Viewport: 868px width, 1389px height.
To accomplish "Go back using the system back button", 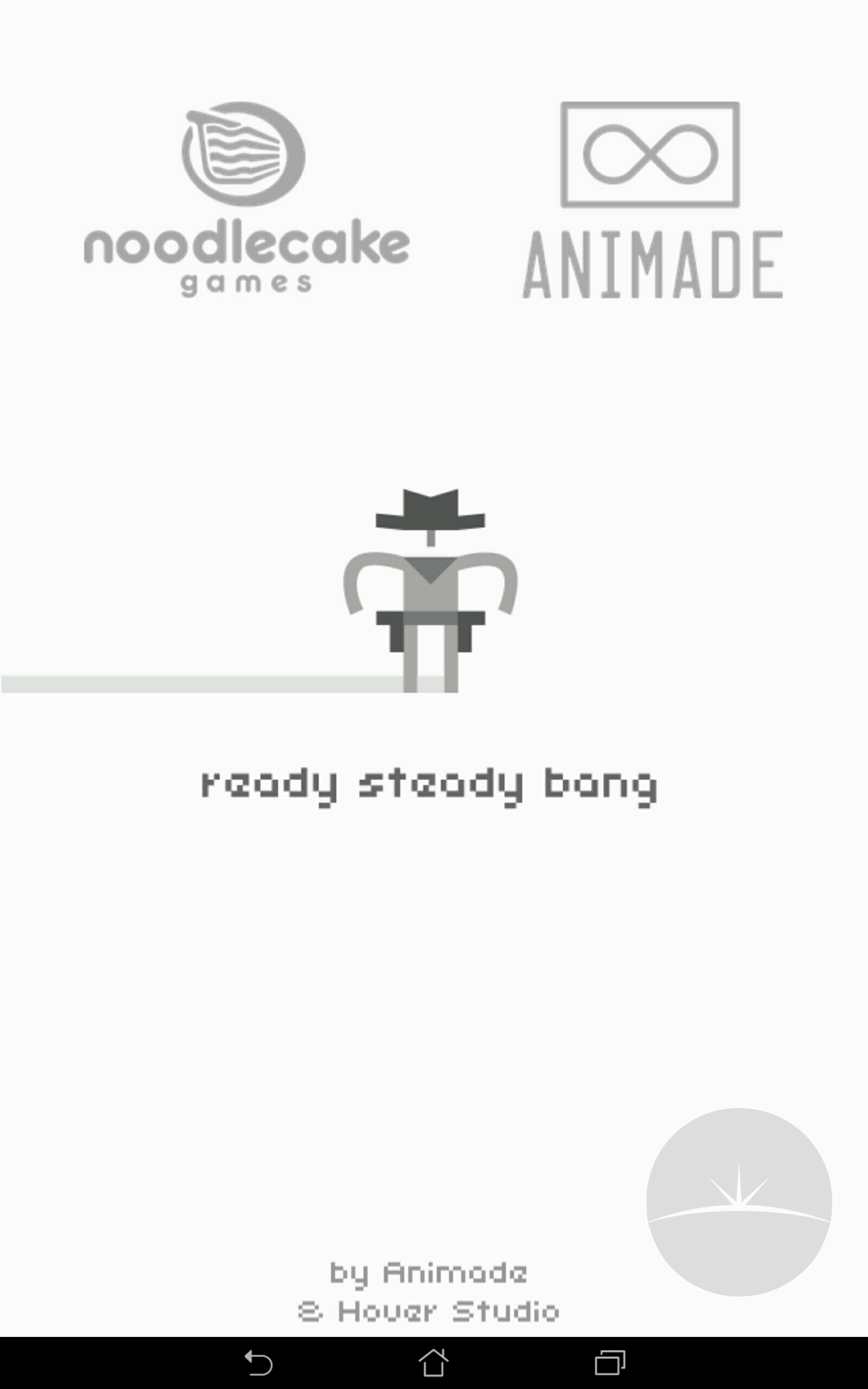I will point(259,1362).
